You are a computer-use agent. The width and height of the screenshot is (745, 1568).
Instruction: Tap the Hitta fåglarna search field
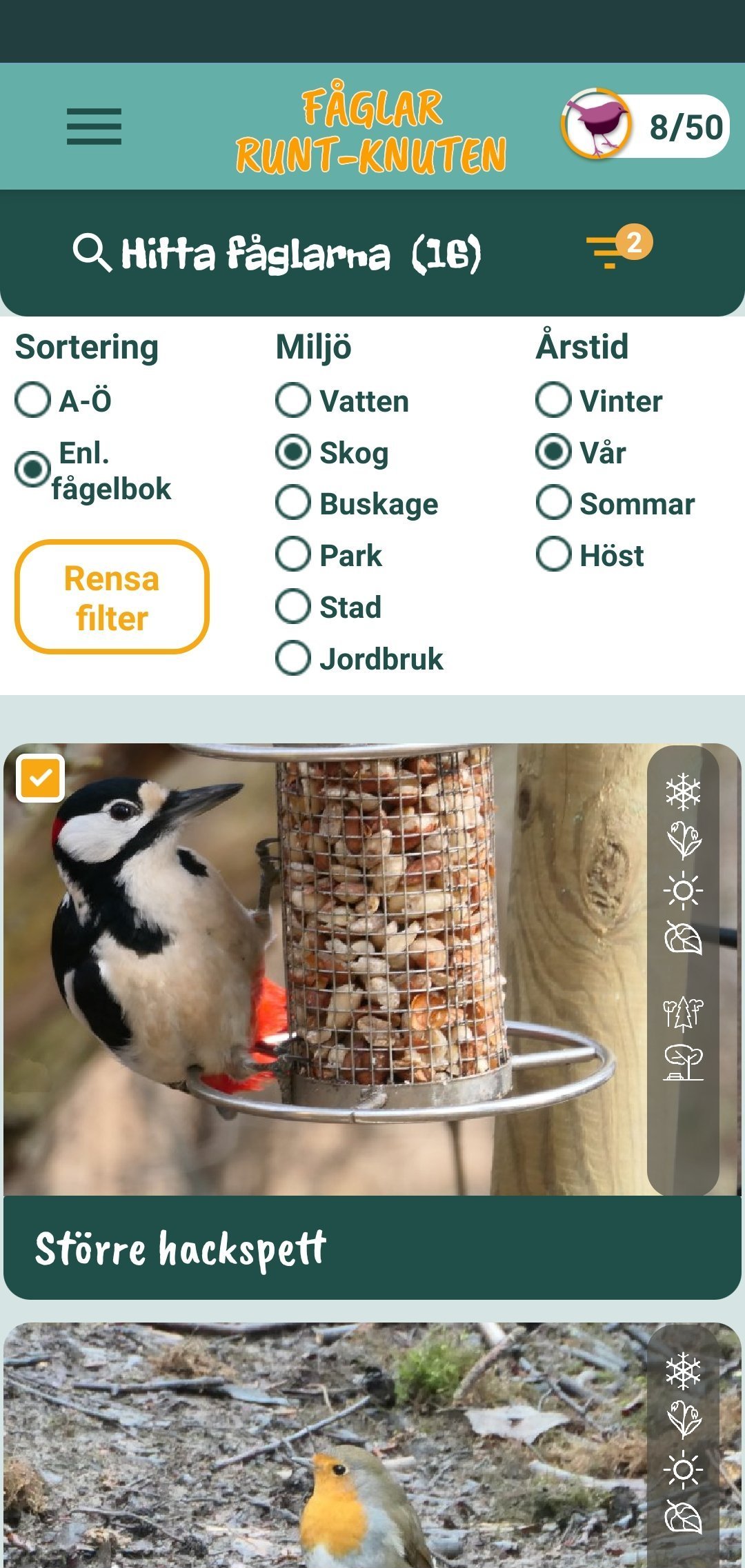click(x=276, y=253)
